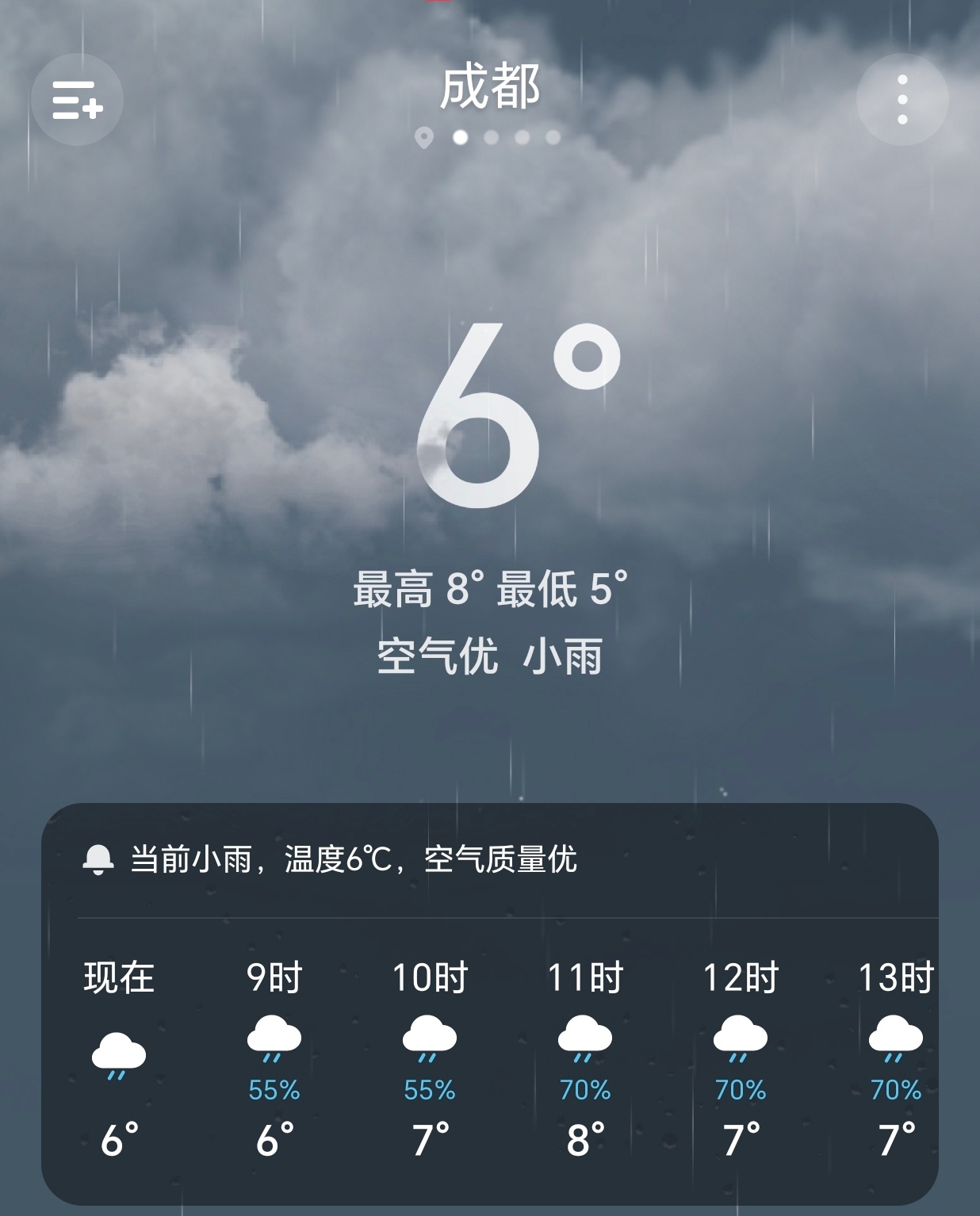Open the city management list icon
Viewport: 980px width, 1216px height.
point(77,98)
